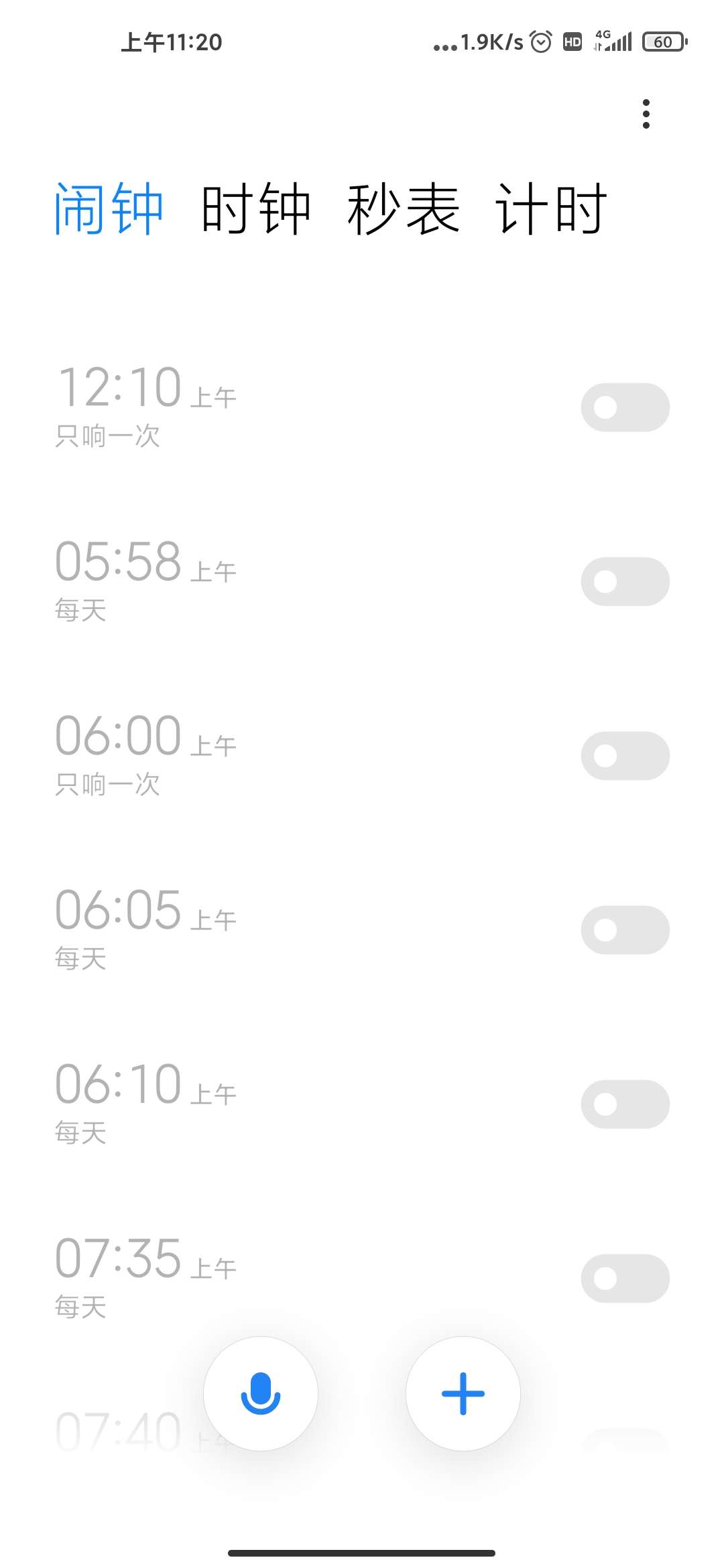724x1568 pixels.
Task: Enable the 12:10 上午 alarm switch
Action: [625, 407]
